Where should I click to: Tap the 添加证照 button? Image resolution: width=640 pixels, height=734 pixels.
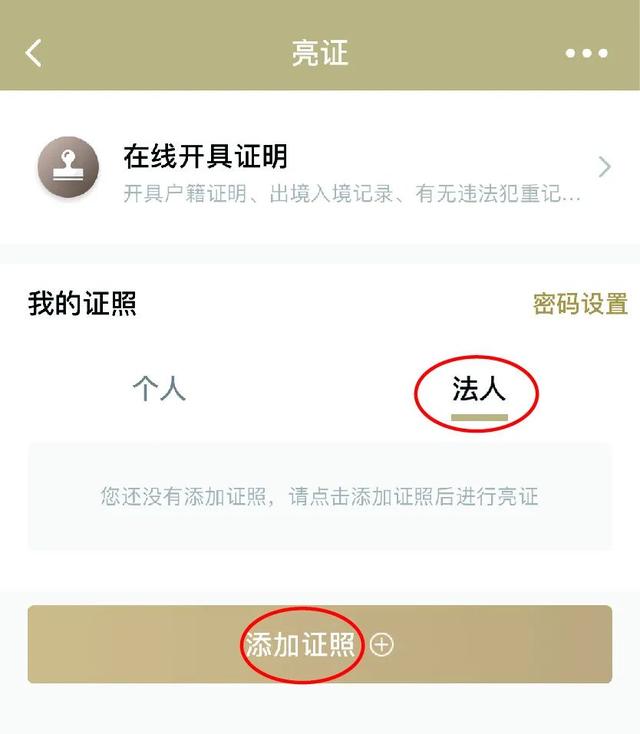[319, 645]
